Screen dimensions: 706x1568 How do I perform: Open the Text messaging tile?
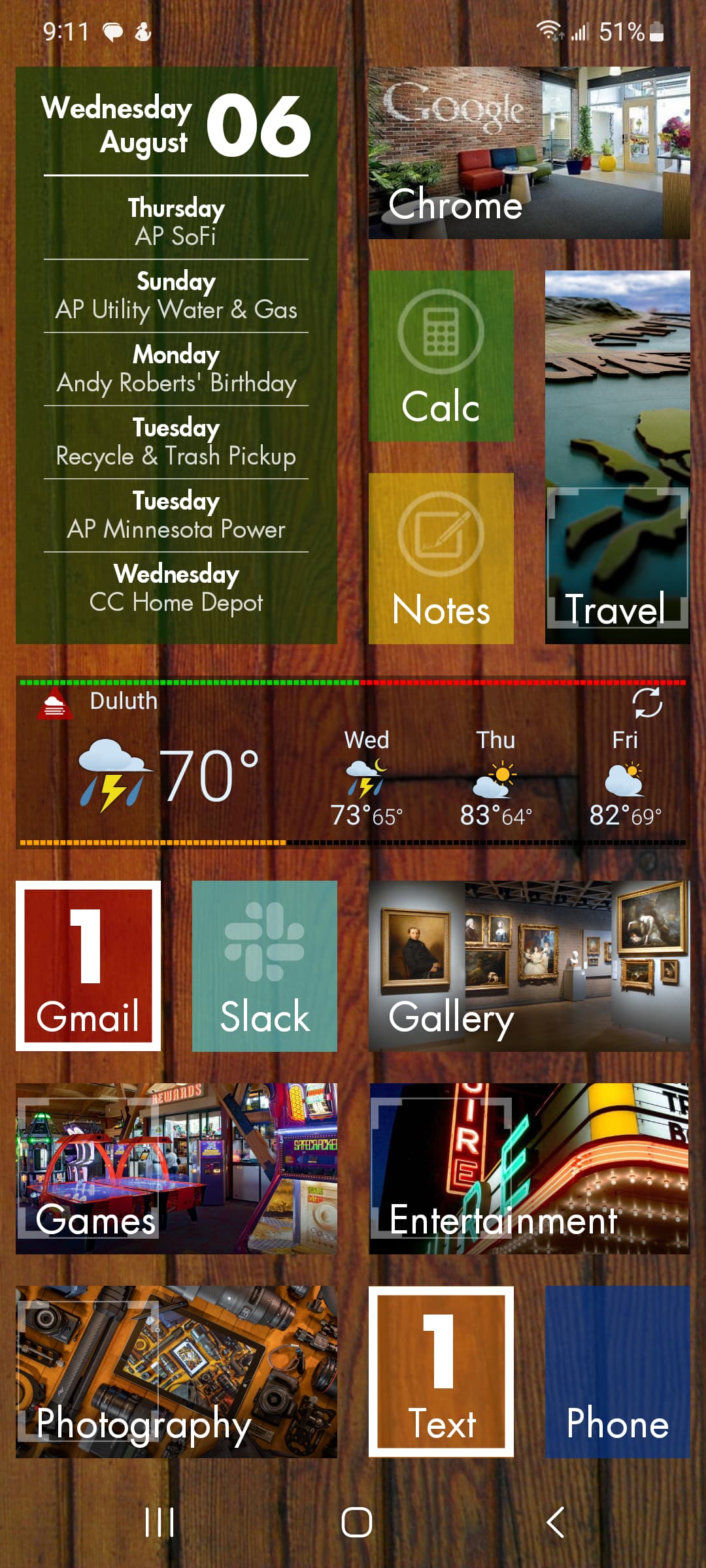tap(441, 1372)
